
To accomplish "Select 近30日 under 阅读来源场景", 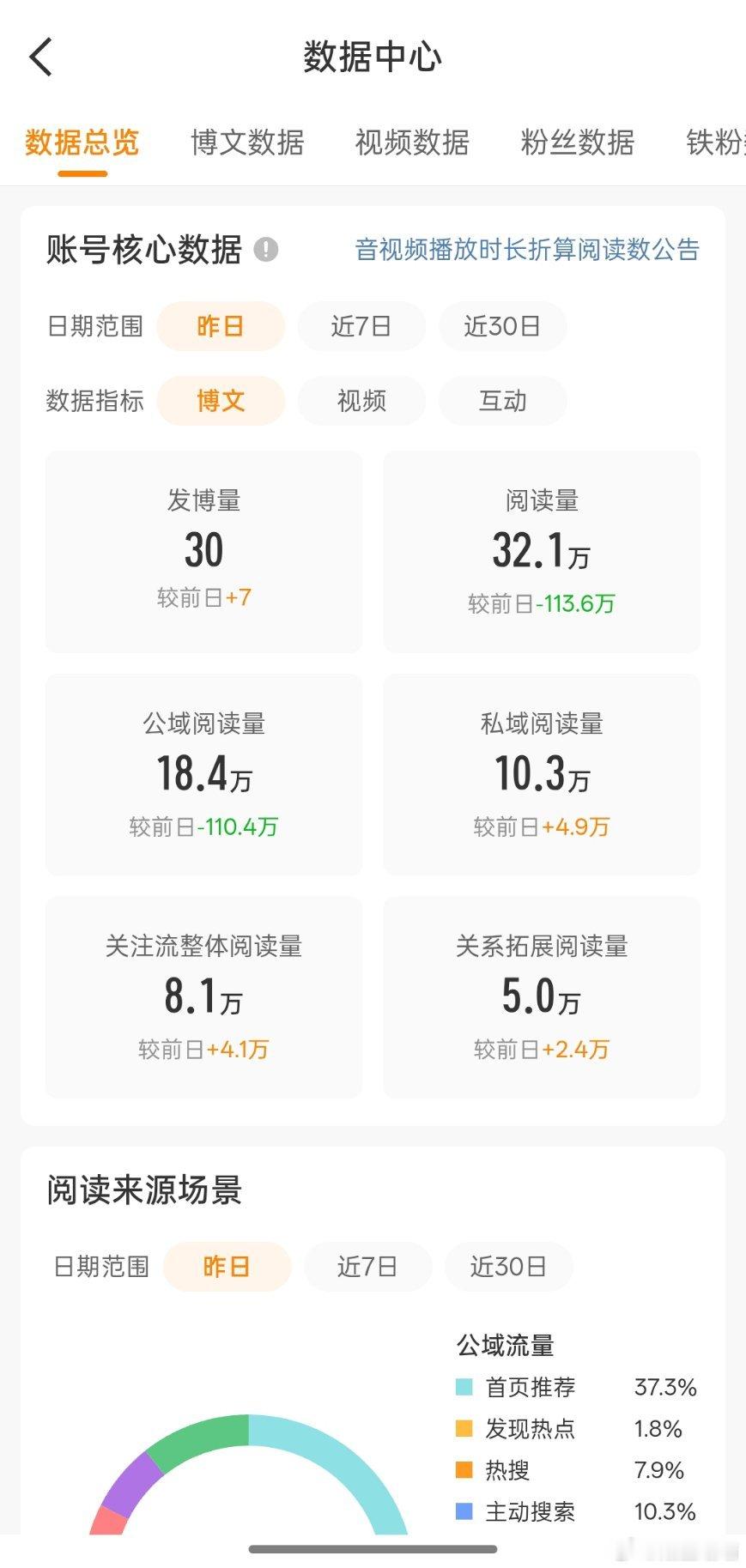I will [x=508, y=1266].
